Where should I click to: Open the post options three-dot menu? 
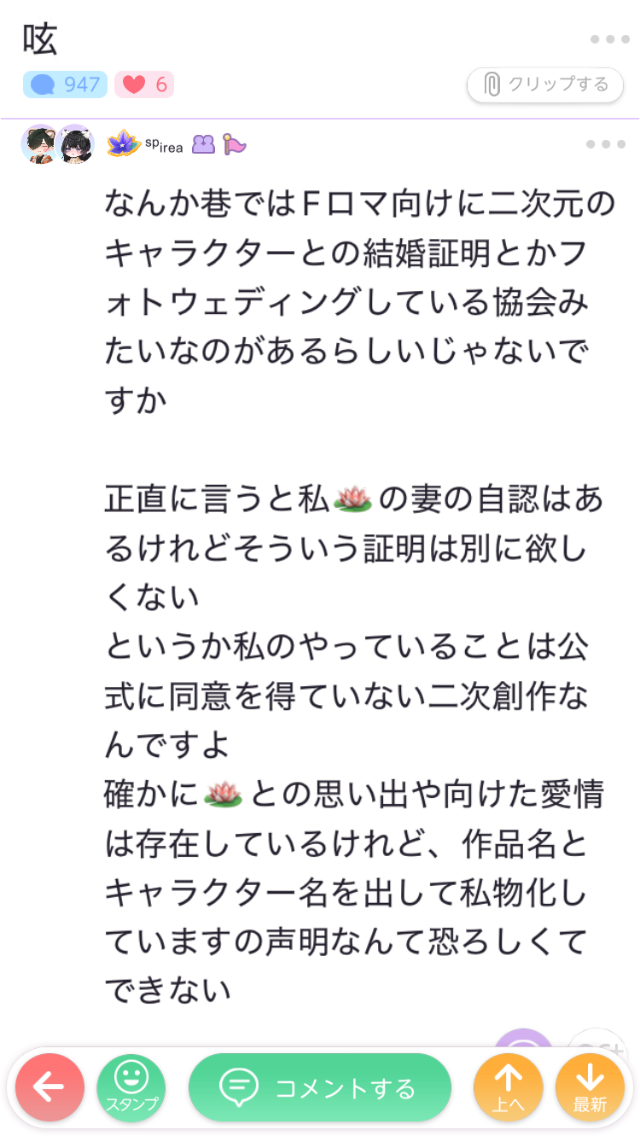[605, 145]
